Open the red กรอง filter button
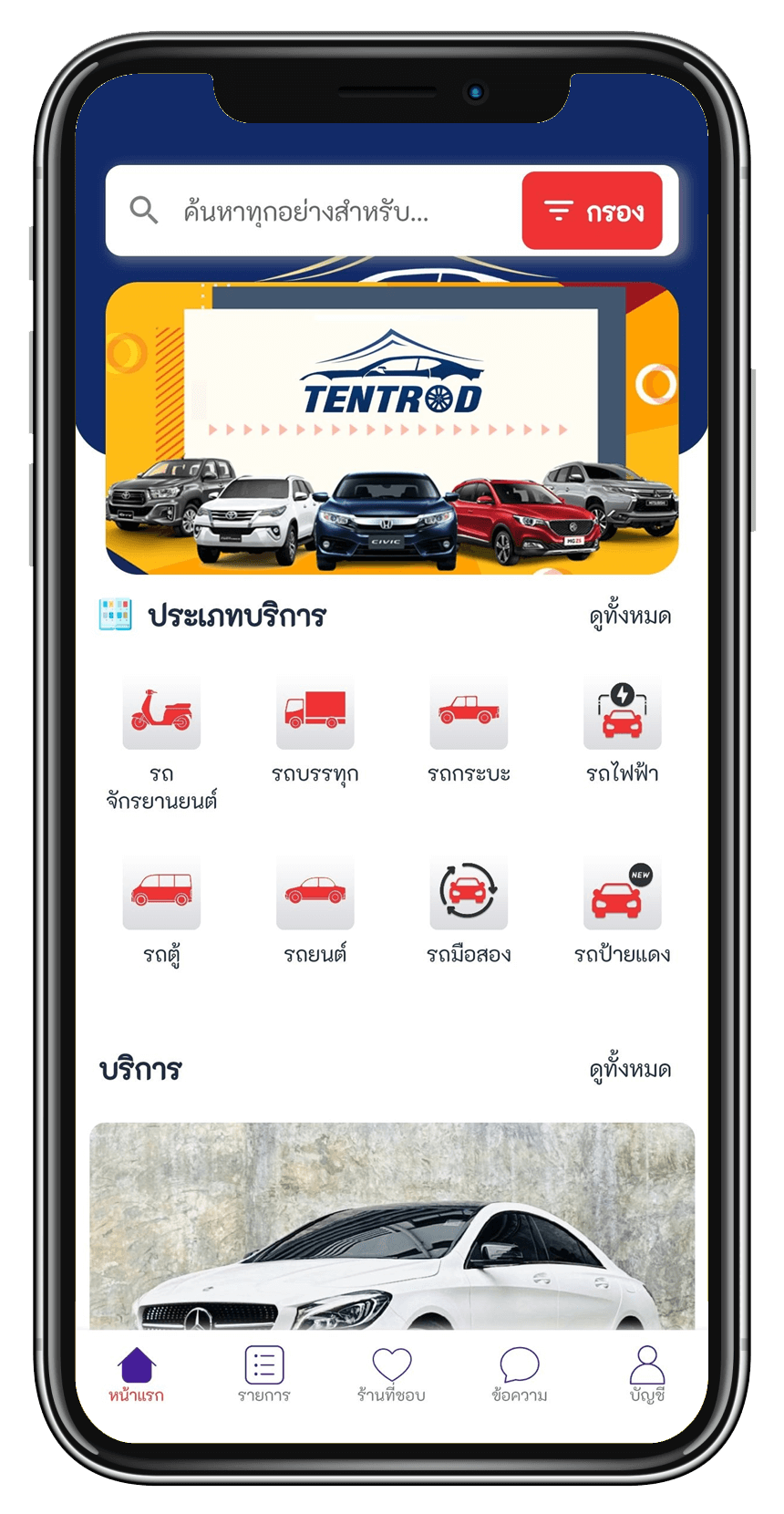 point(592,211)
